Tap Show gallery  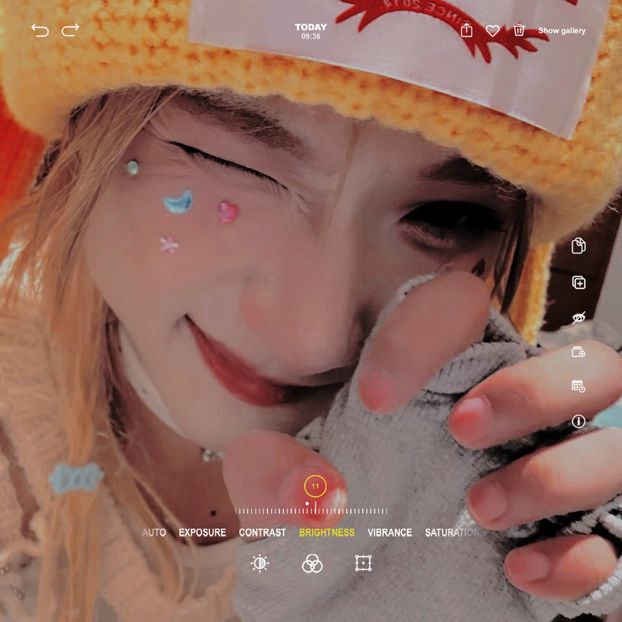point(562,31)
